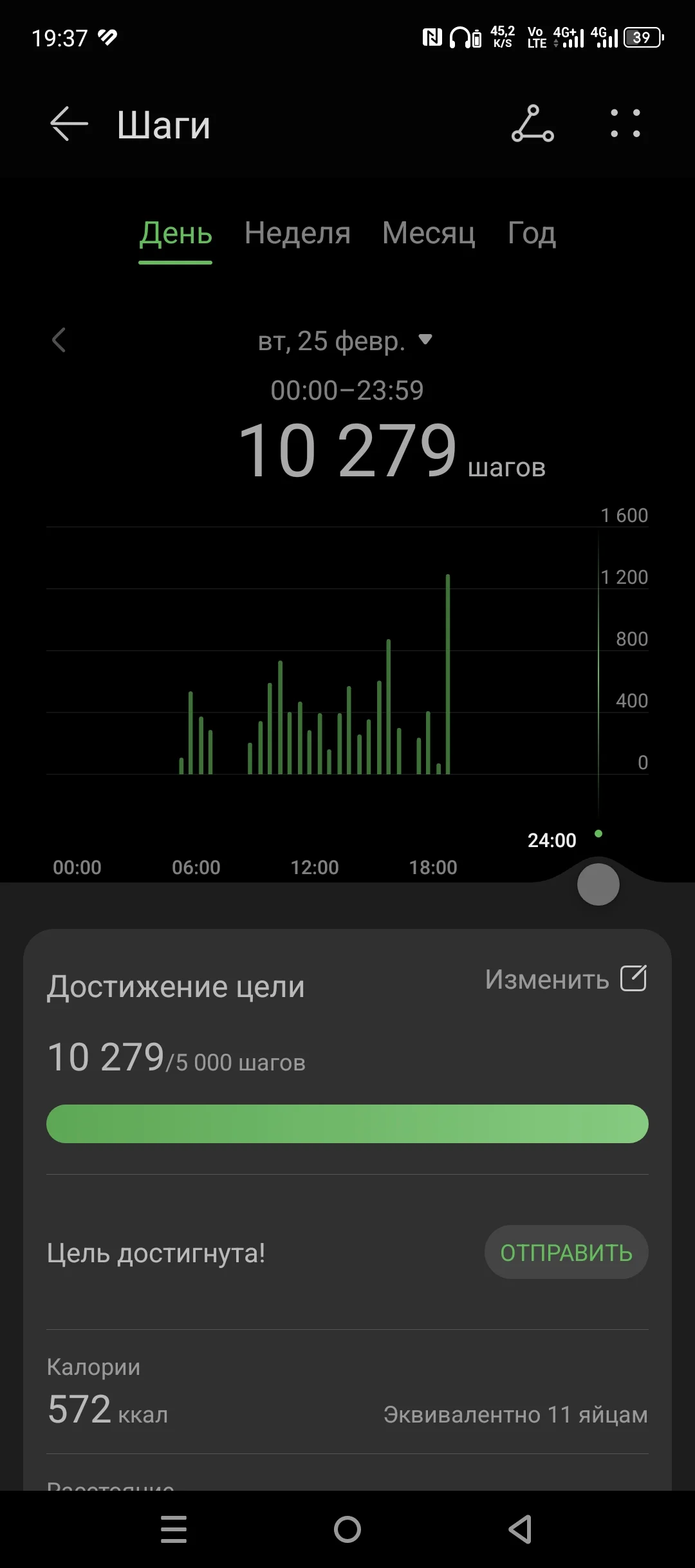Open the share data icon in the header
The height and width of the screenshot is (1568, 695).
(x=532, y=124)
